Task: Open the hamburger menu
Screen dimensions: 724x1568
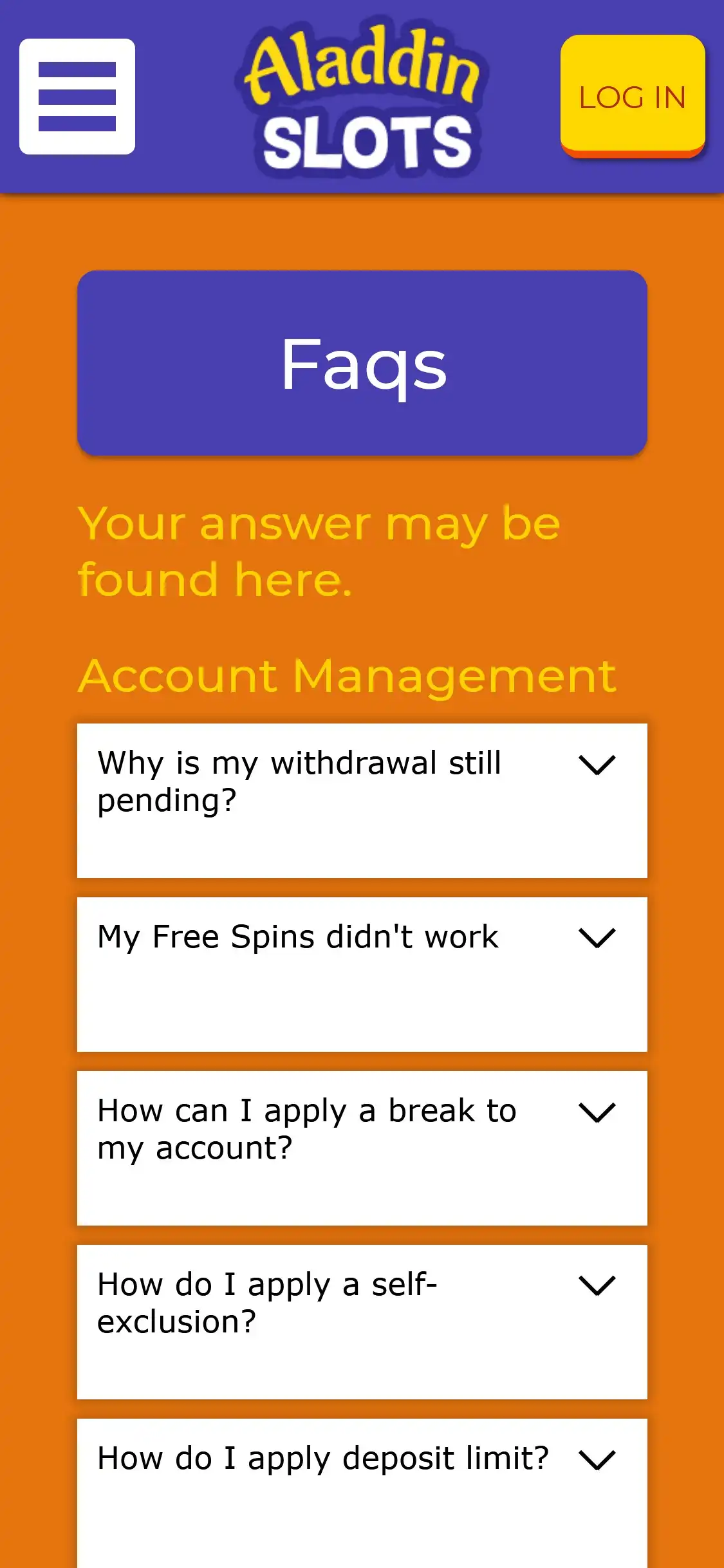Action: (77, 97)
